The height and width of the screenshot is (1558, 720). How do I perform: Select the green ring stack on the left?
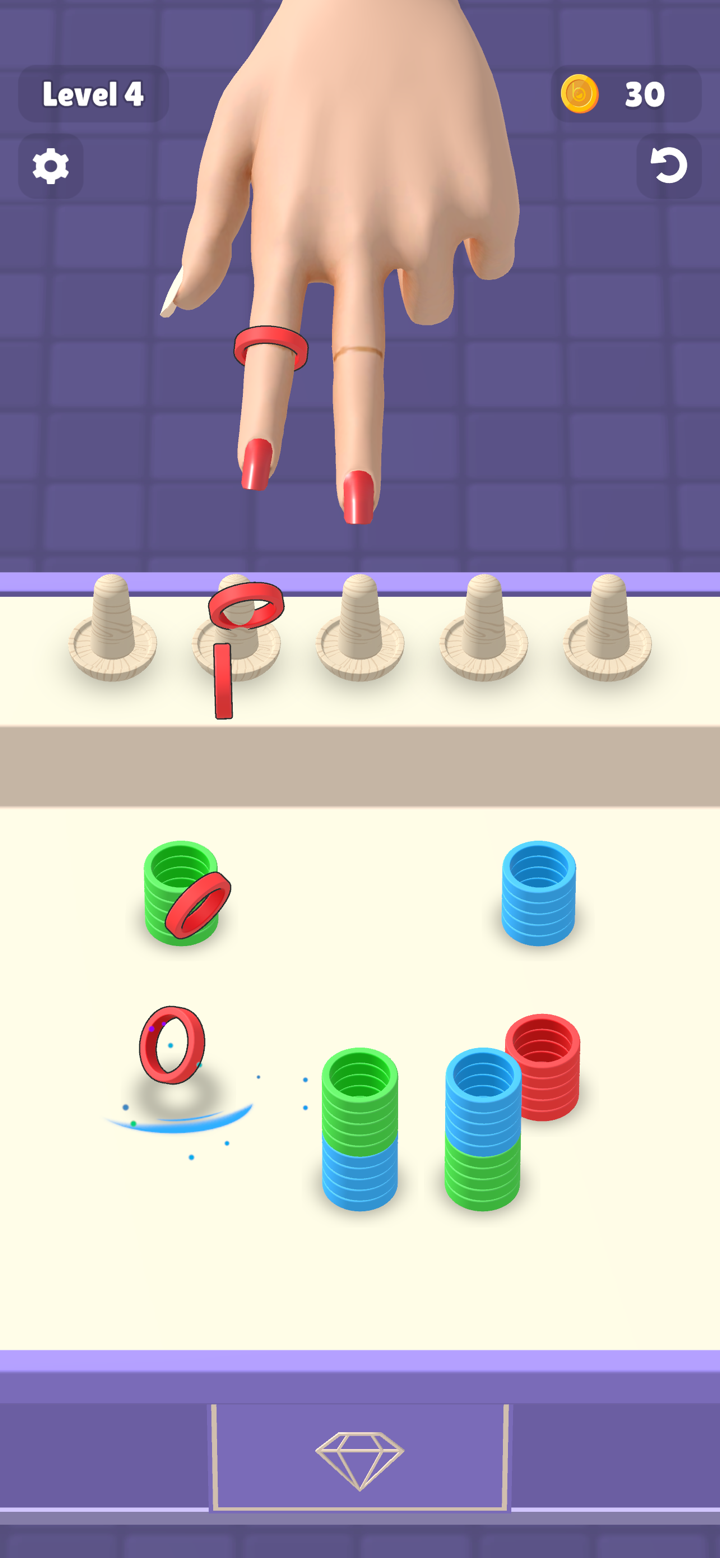point(180,895)
